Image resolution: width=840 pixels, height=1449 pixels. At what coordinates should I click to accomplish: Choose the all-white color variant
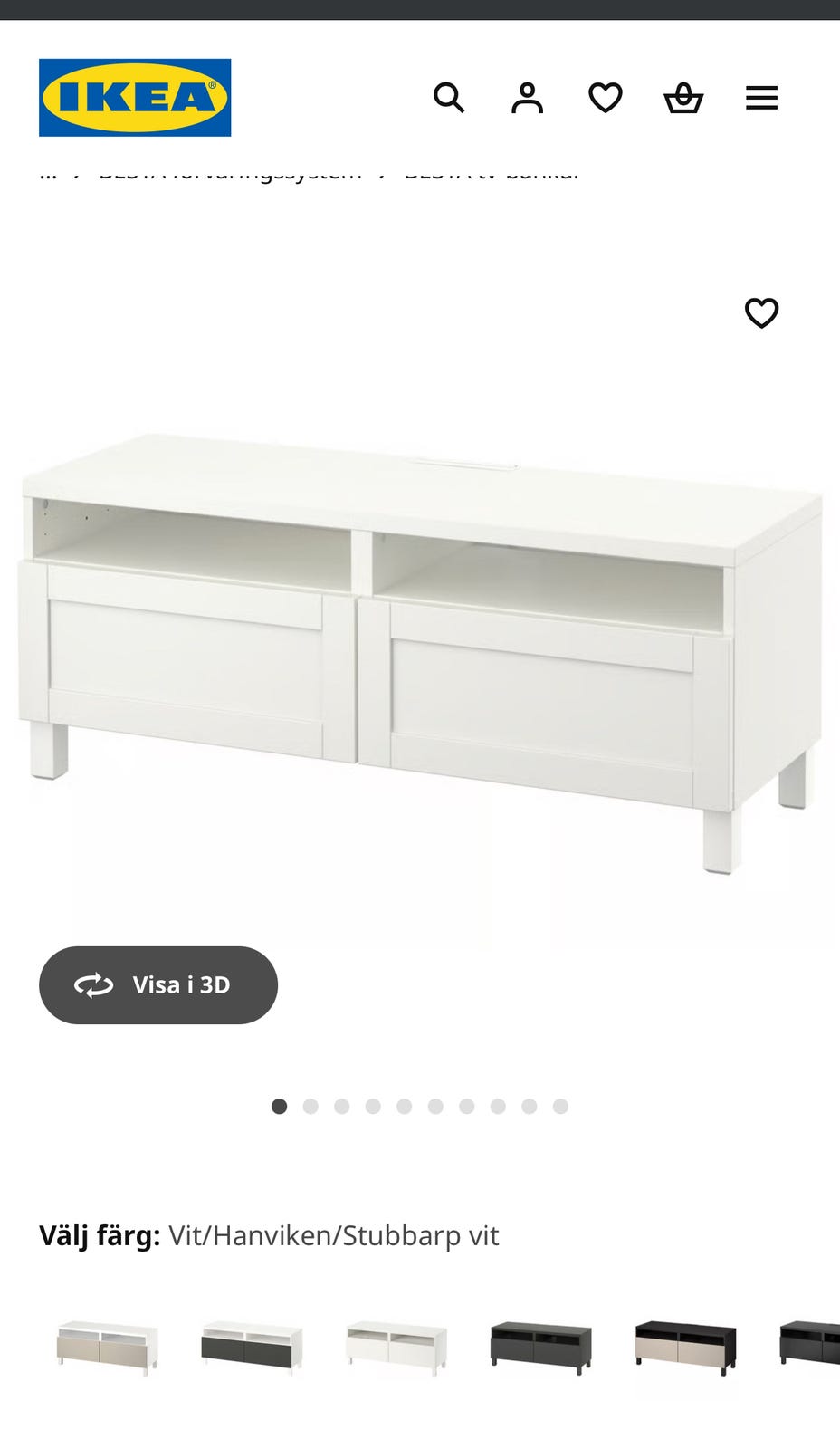tap(396, 1347)
